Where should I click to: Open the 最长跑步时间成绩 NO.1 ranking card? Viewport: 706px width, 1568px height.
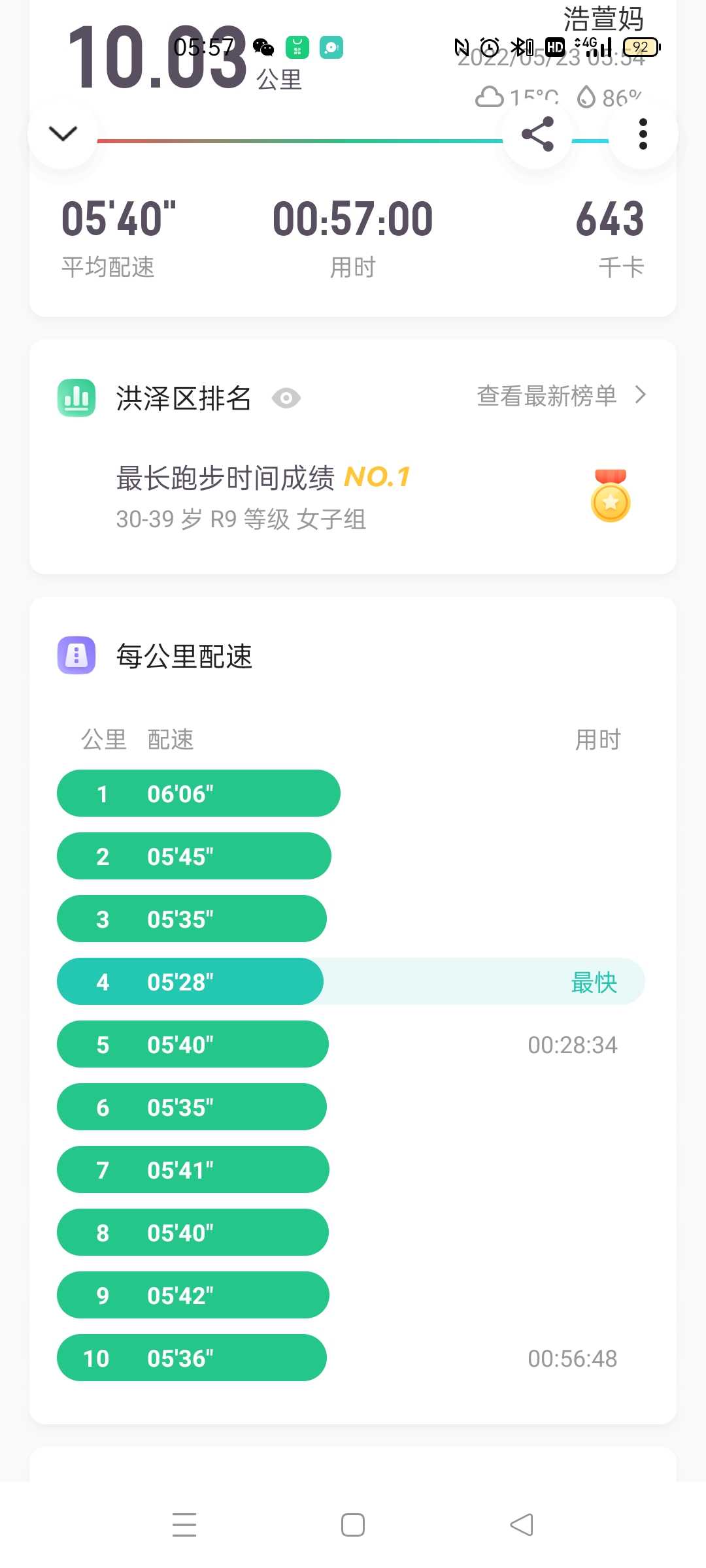(x=353, y=497)
